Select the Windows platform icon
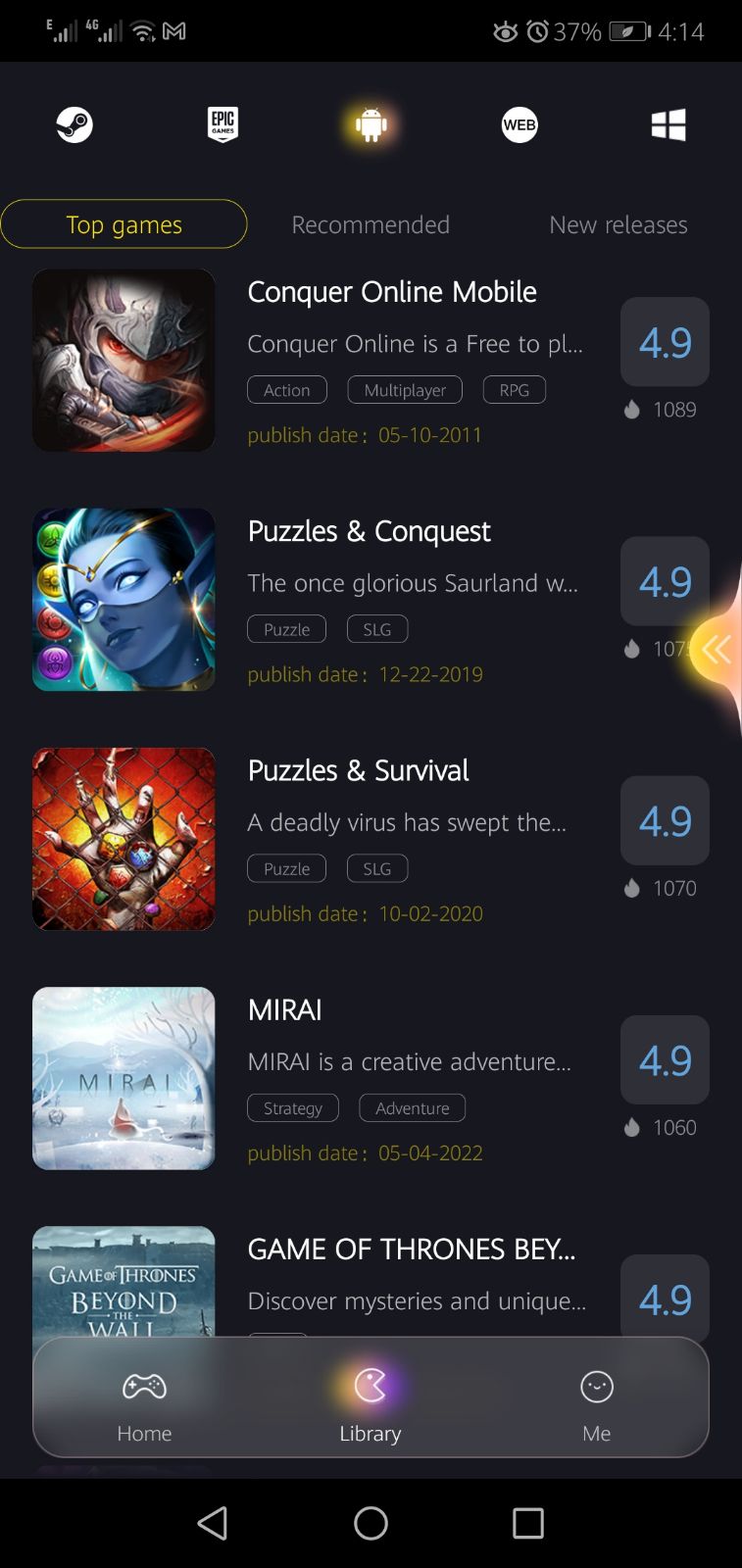The image size is (742, 1568). coord(668,124)
